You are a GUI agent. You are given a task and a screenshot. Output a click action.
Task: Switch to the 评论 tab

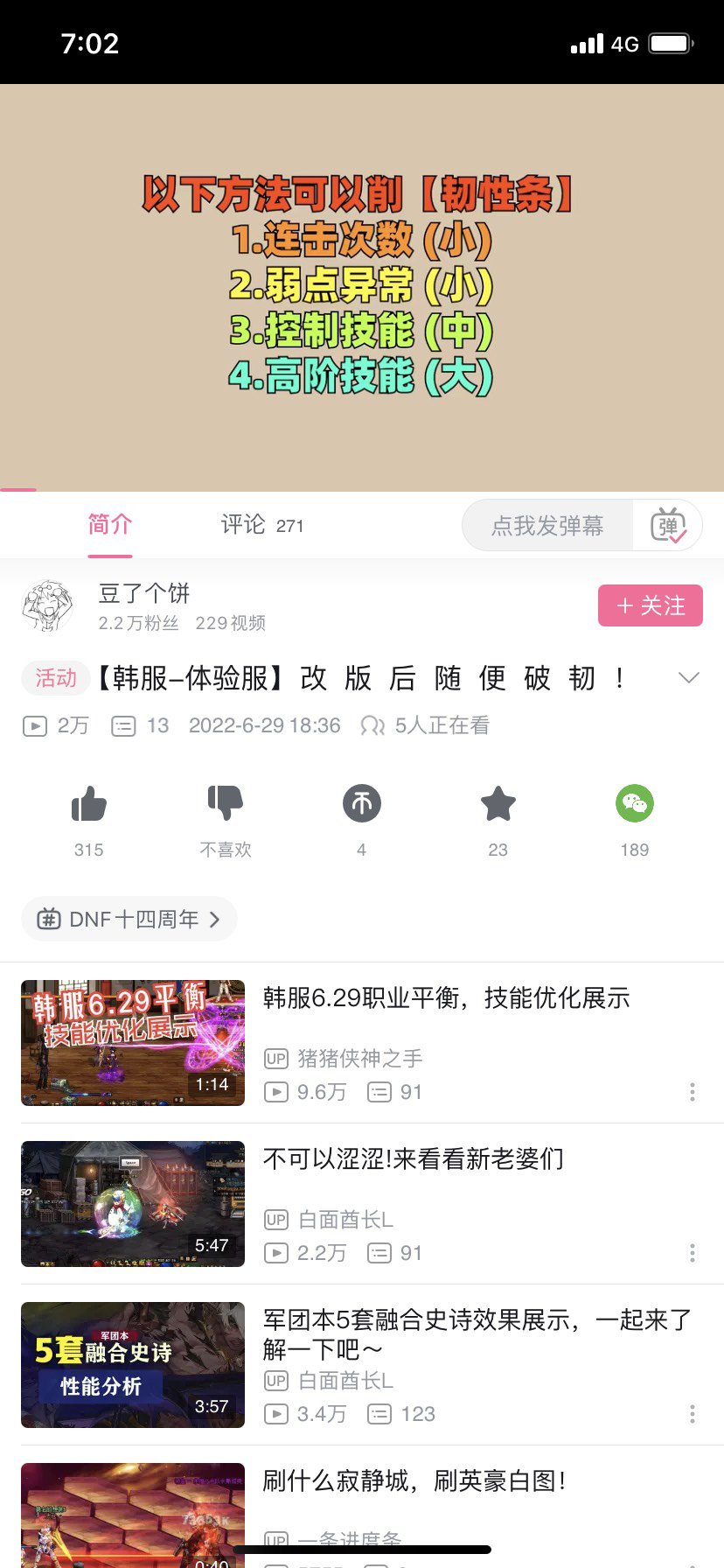261,525
